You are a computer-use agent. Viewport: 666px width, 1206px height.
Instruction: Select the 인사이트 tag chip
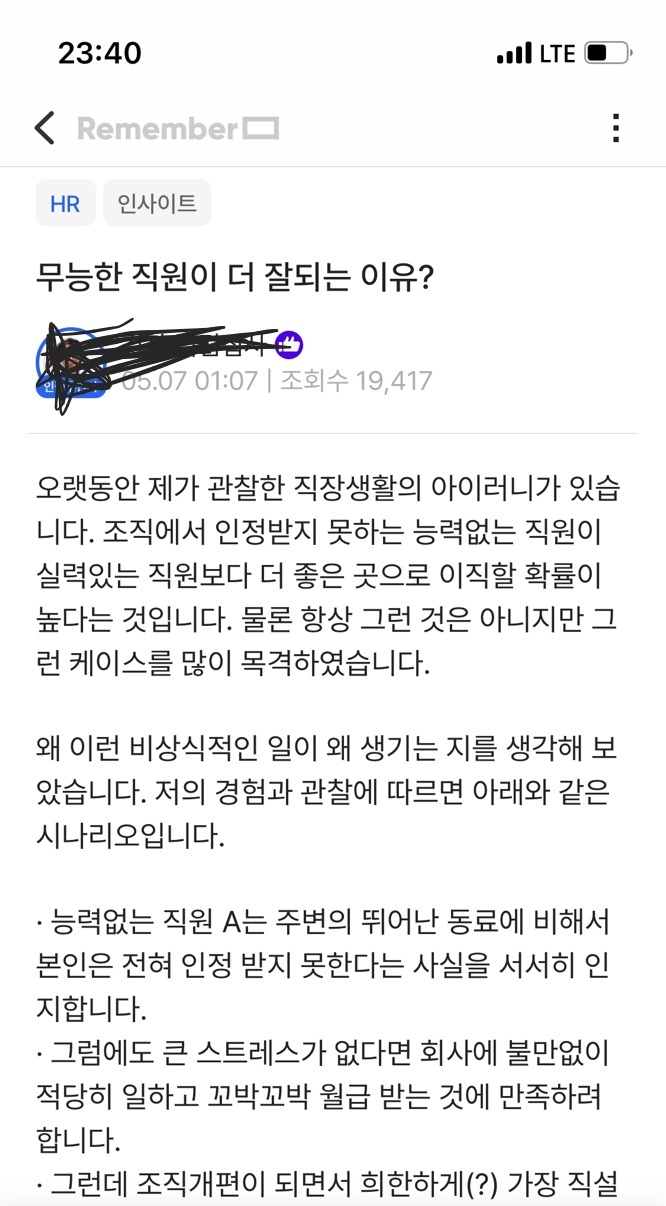pos(157,204)
